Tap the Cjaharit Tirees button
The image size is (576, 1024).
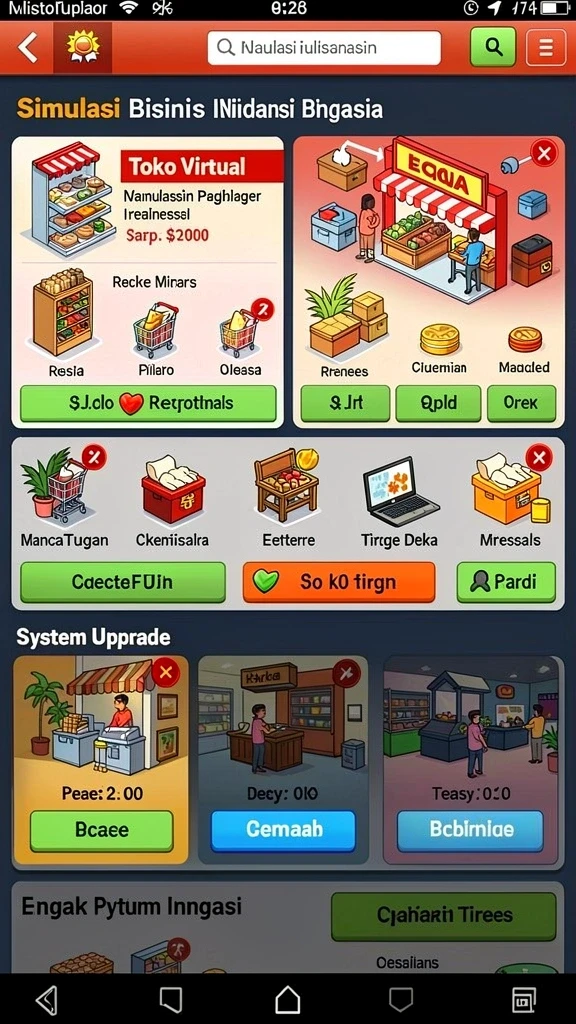click(444, 916)
